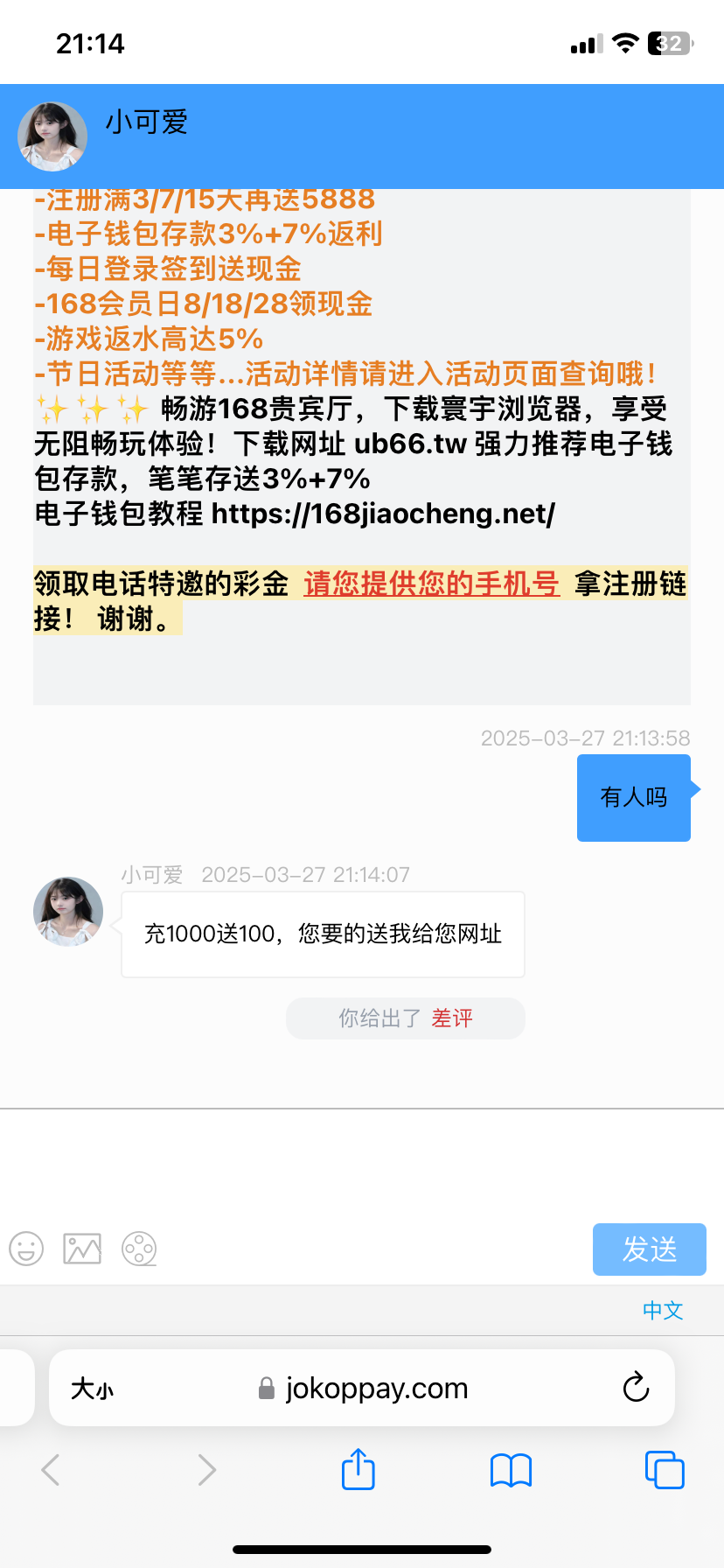724x1568 pixels.
Task: Reload the jokoppay.com page
Action: (x=636, y=1388)
